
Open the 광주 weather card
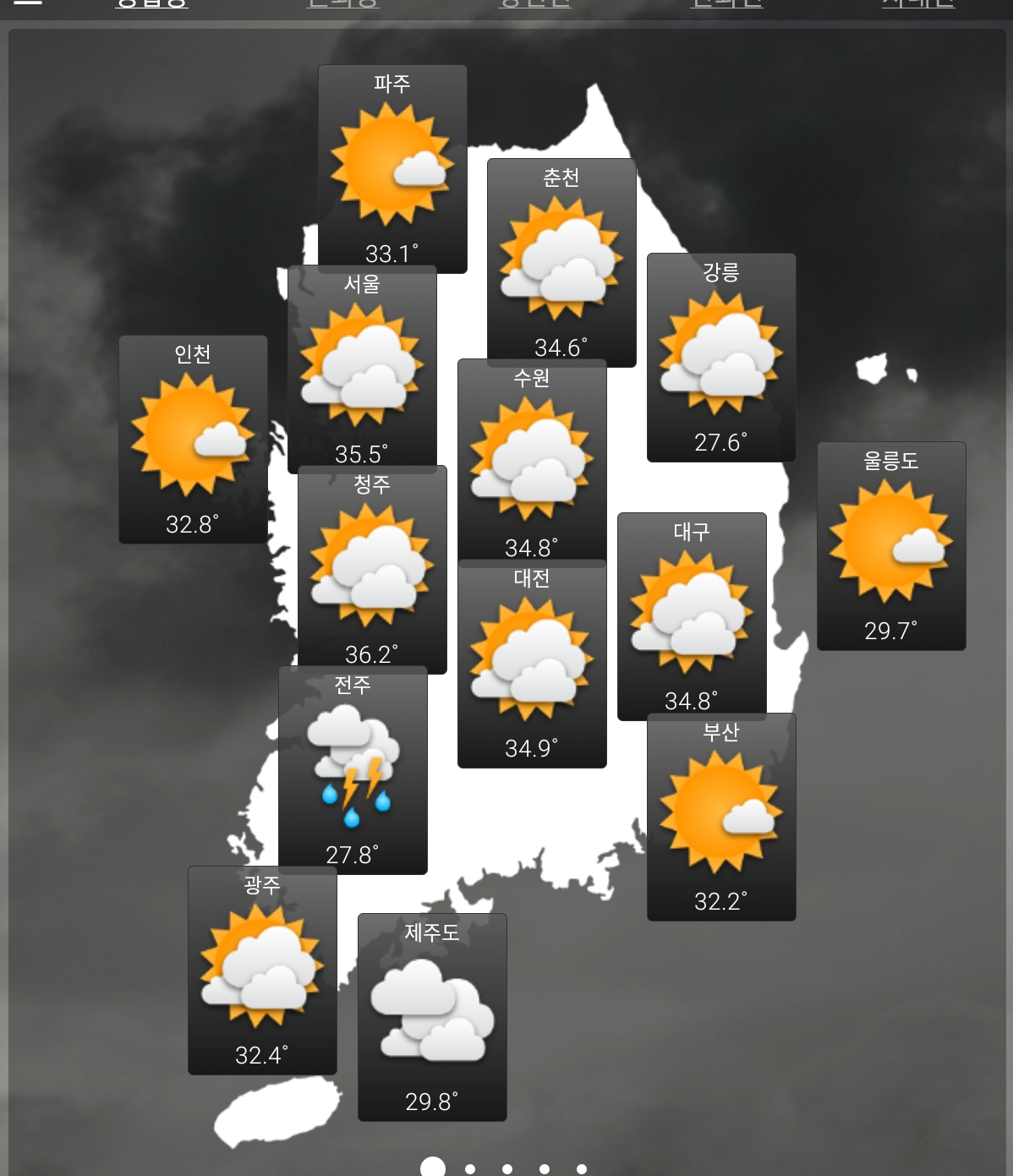click(x=262, y=970)
